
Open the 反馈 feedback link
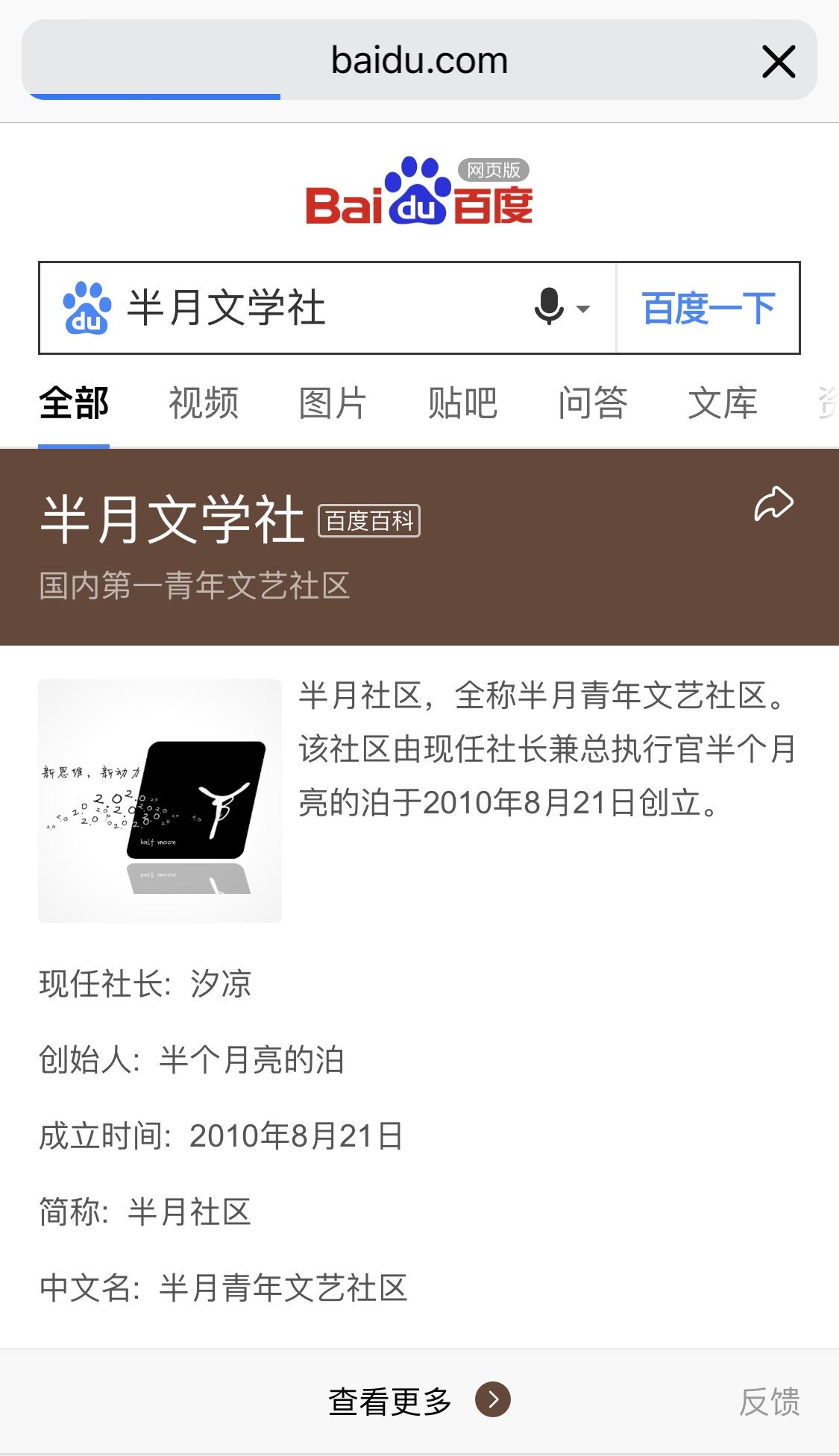click(769, 1402)
